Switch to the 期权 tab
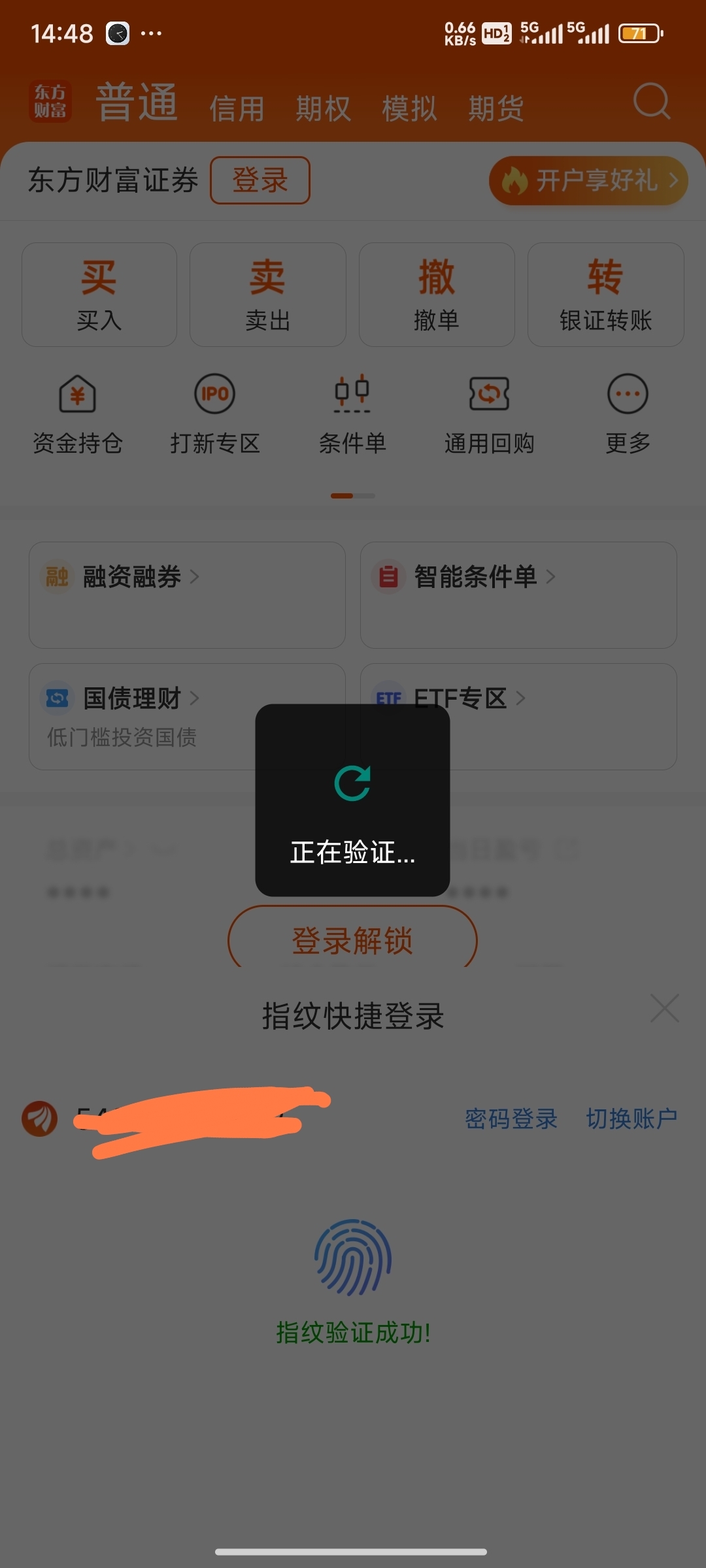 click(323, 108)
